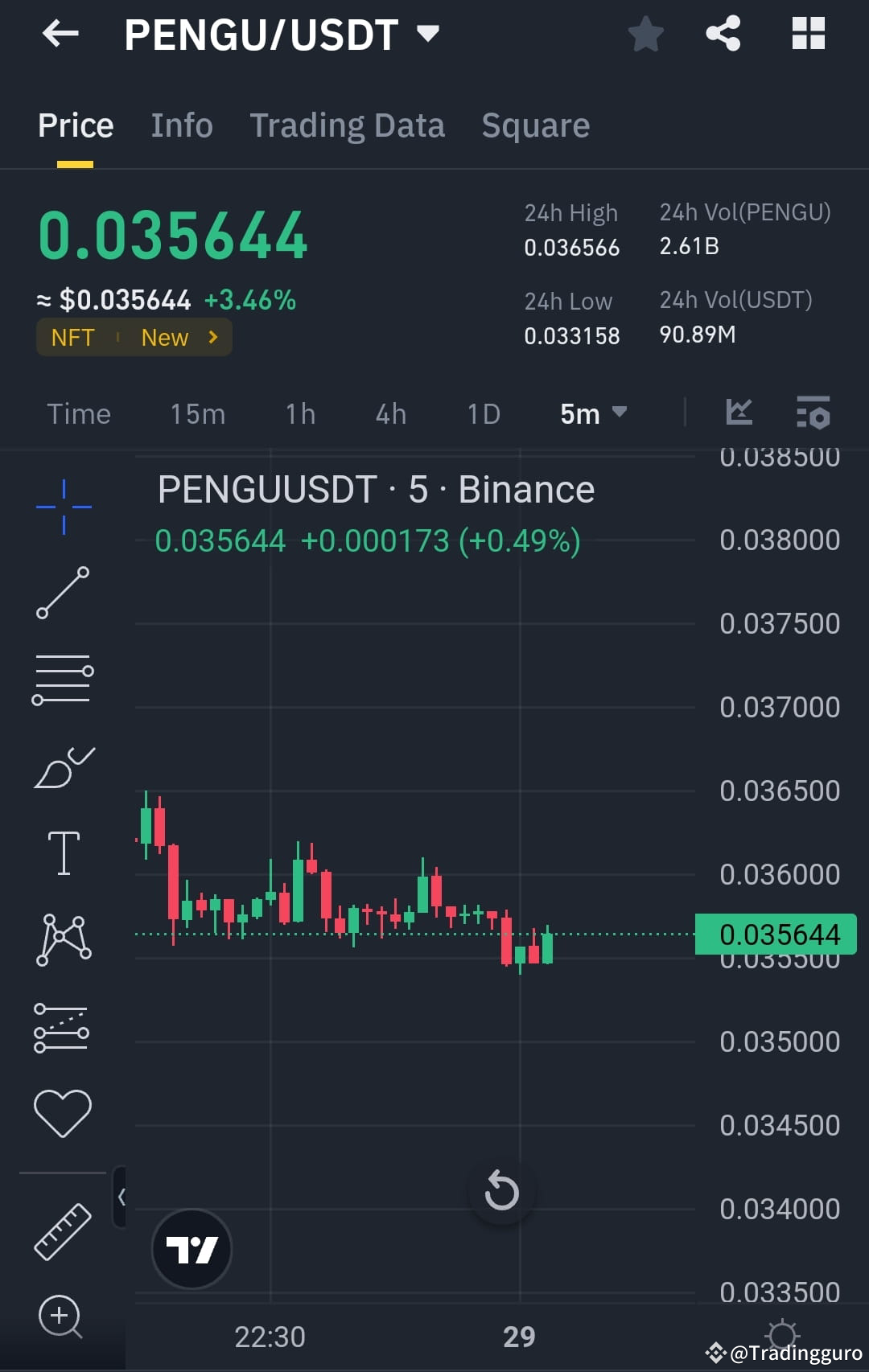Viewport: 869px width, 1372px height.
Task: Open the Info tab
Action: tap(181, 125)
